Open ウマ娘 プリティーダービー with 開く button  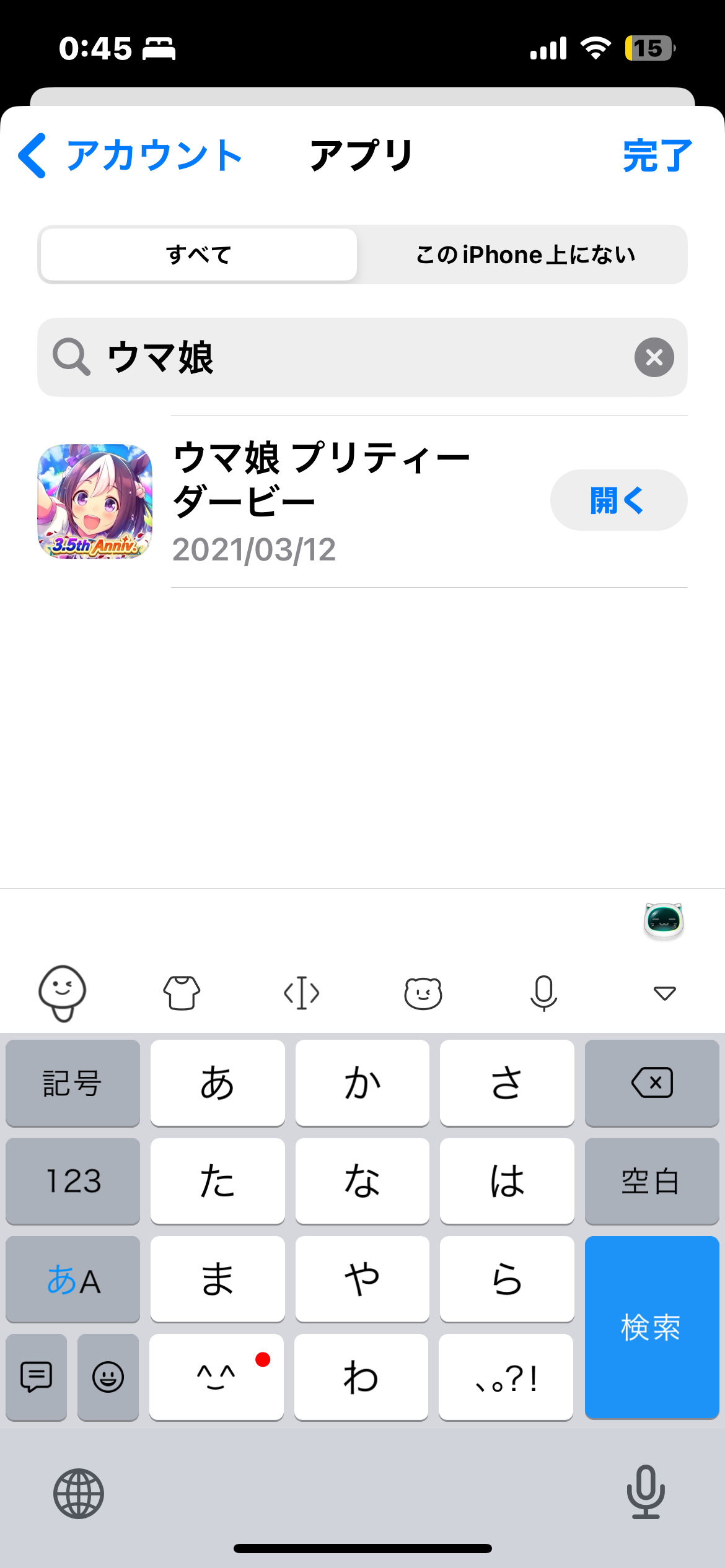618,500
